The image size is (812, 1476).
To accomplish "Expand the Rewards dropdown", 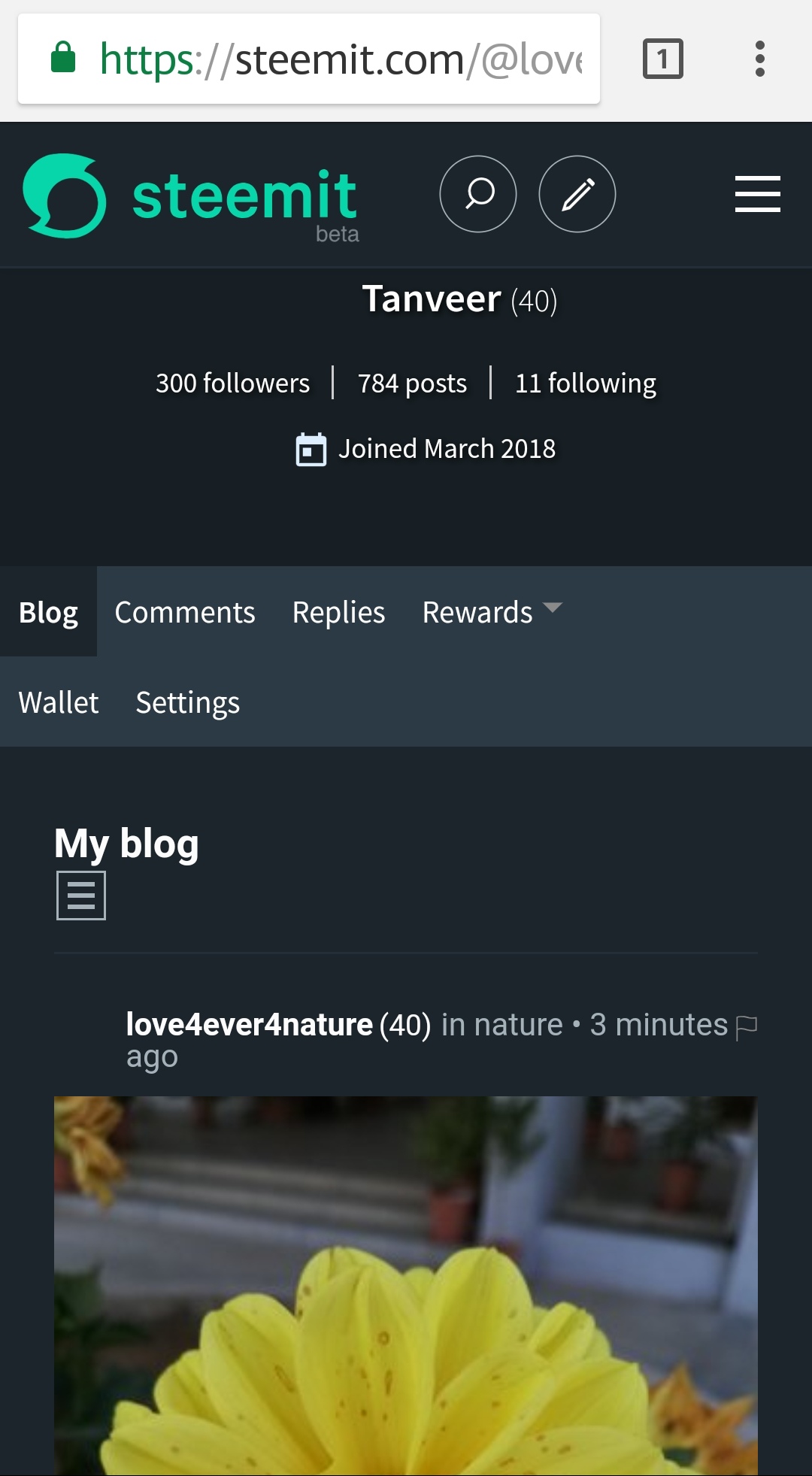I will click(492, 612).
